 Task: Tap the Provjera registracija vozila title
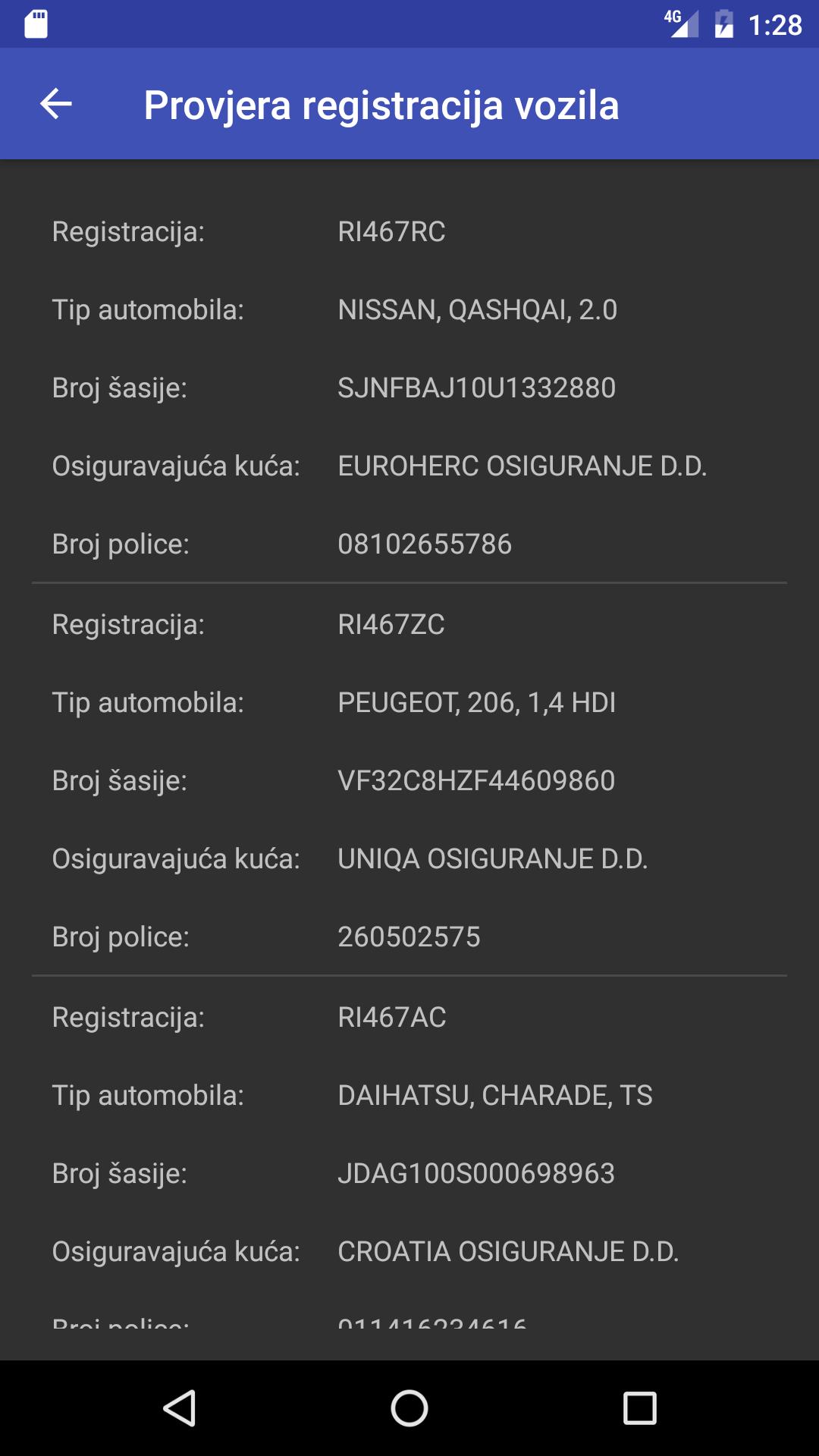[382, 105]
